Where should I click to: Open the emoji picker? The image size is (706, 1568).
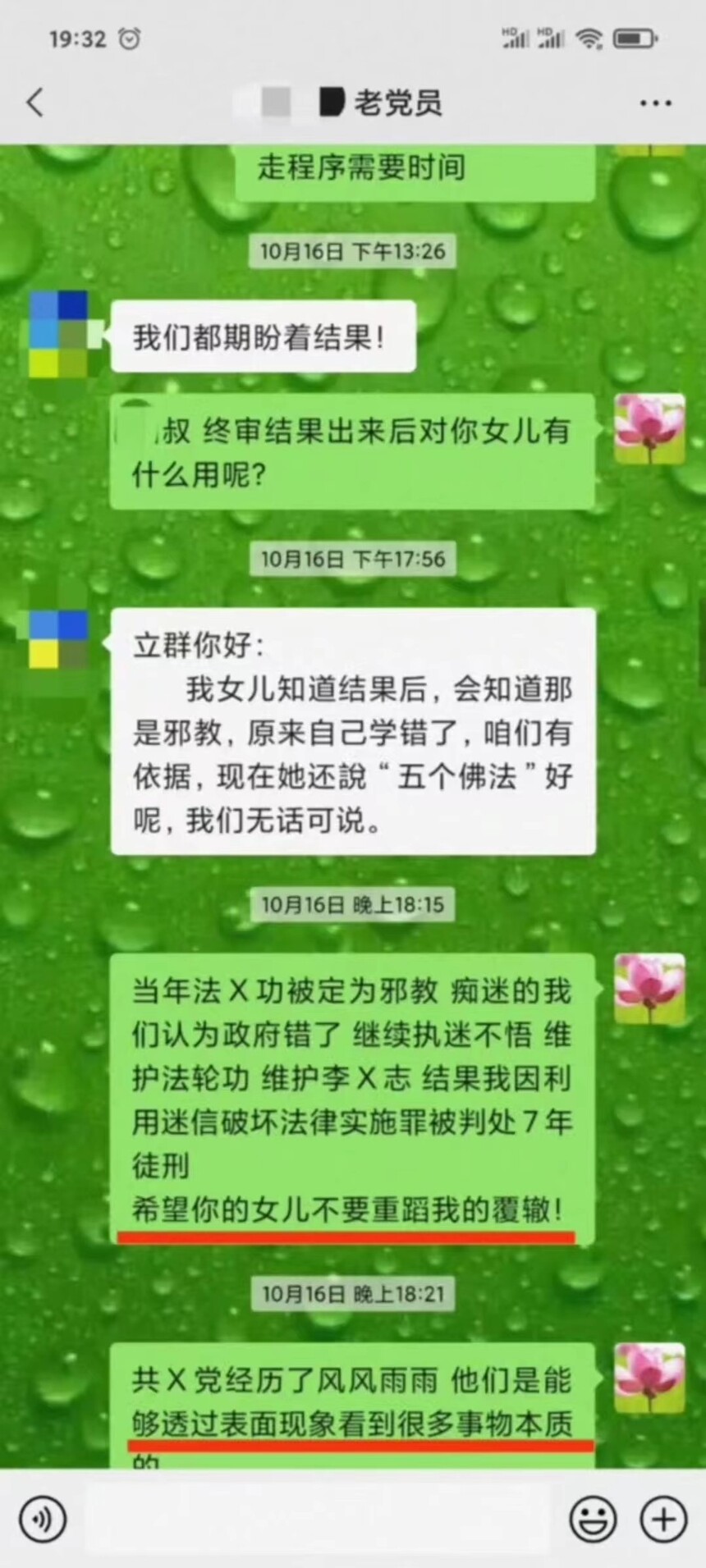click(x=593, y=1519)
